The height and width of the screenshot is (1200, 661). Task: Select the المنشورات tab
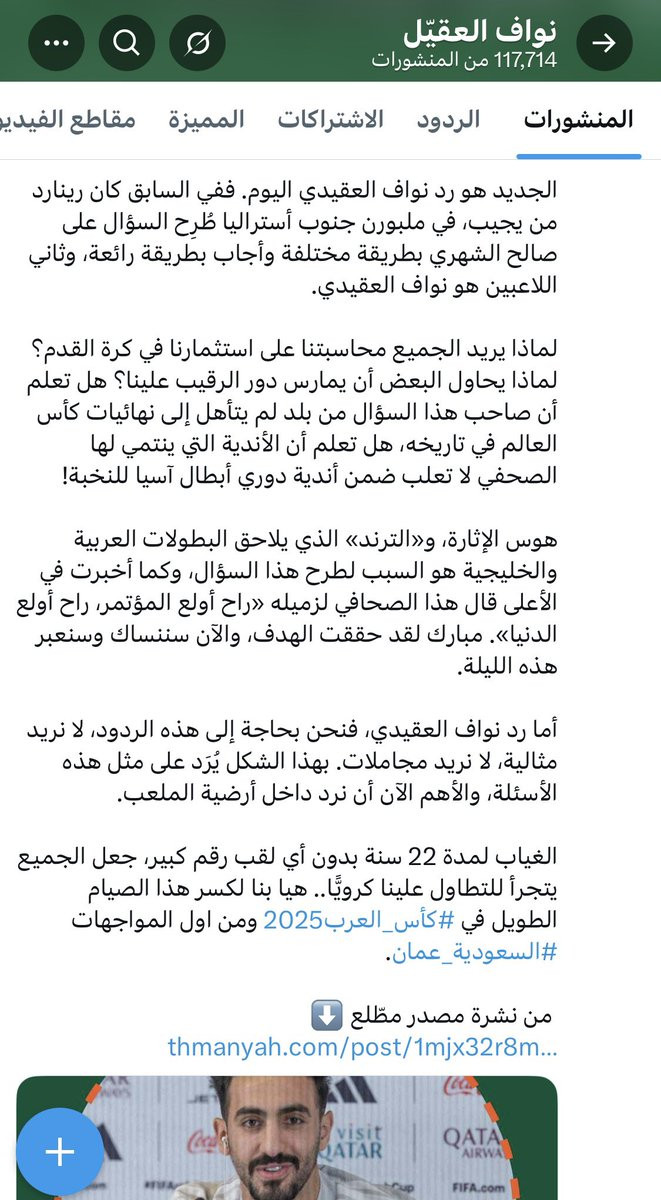(579, 120)
